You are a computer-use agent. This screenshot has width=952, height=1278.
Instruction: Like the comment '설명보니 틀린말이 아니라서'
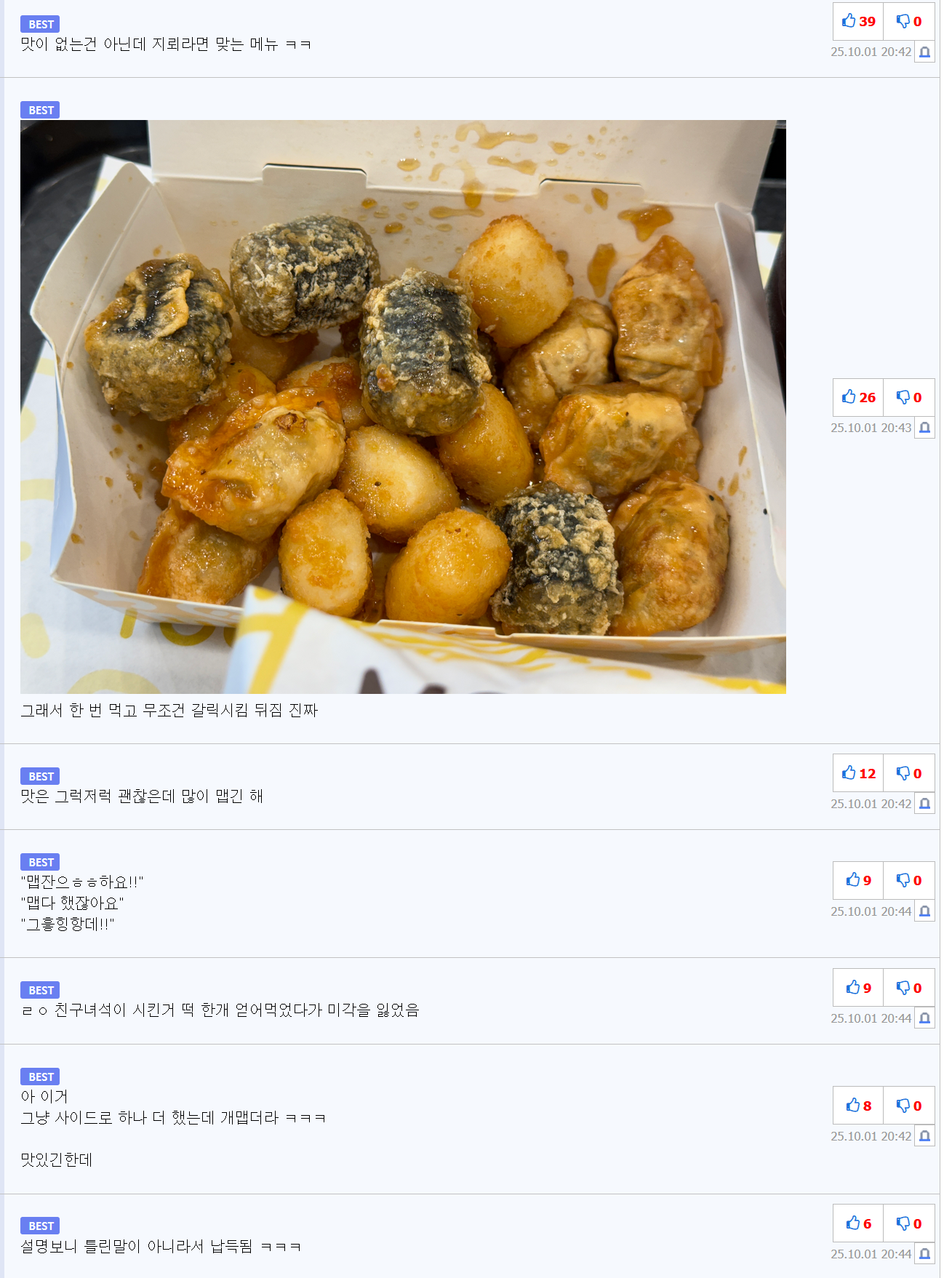(x=858, y=1223)
